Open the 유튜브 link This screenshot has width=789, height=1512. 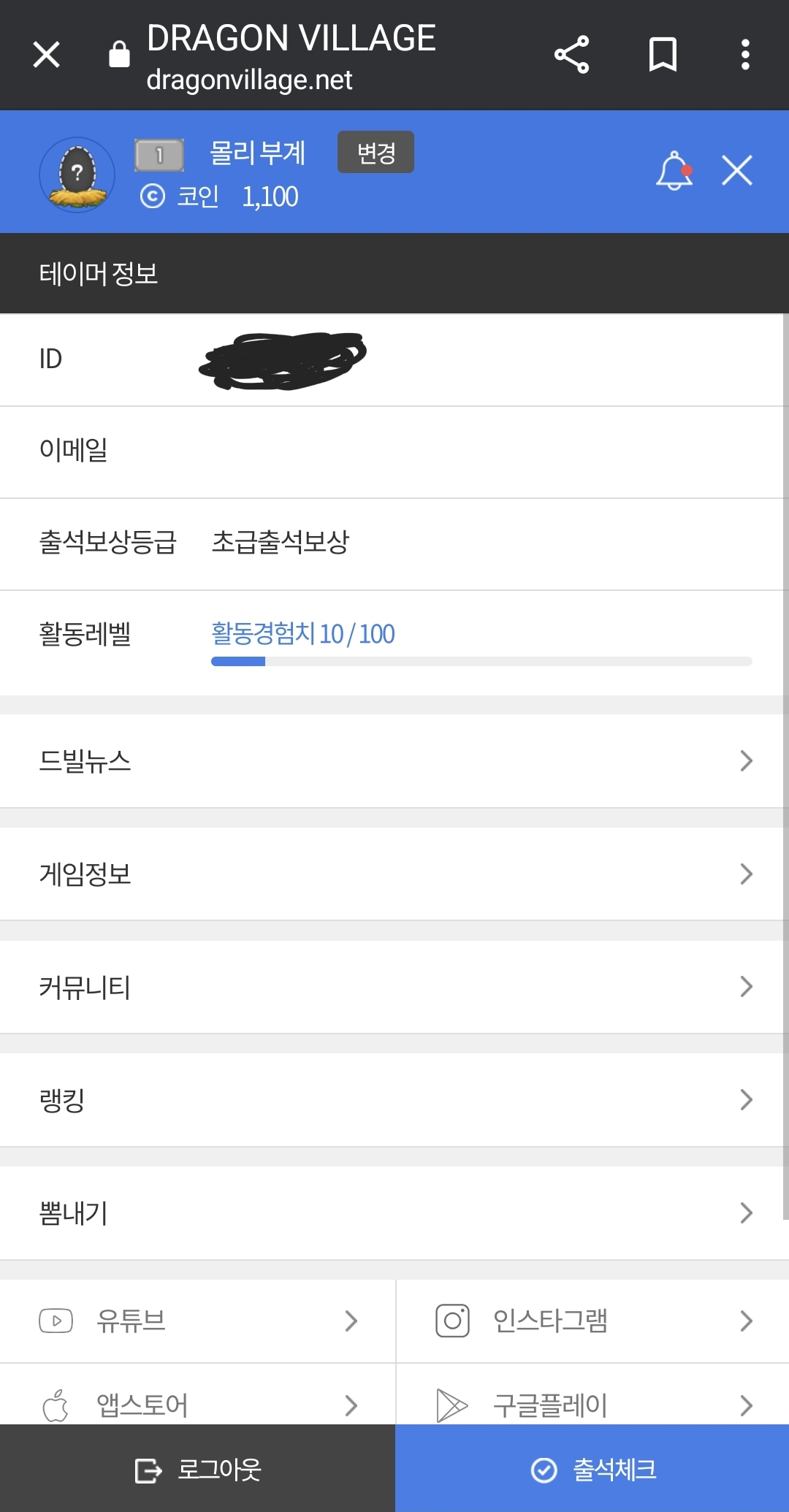(197, 1321)
